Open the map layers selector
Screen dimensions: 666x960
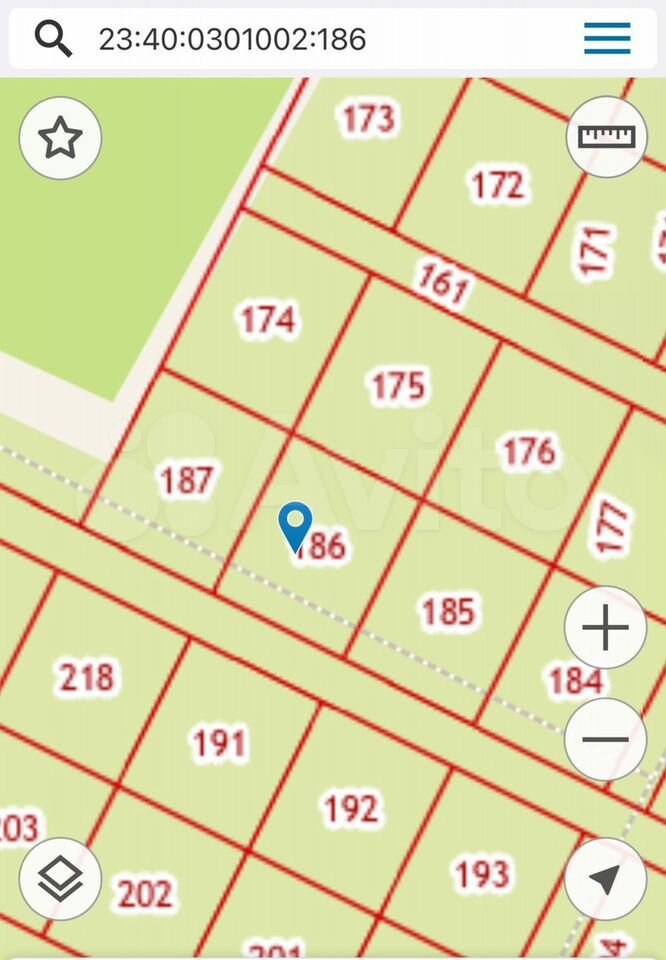60,879
